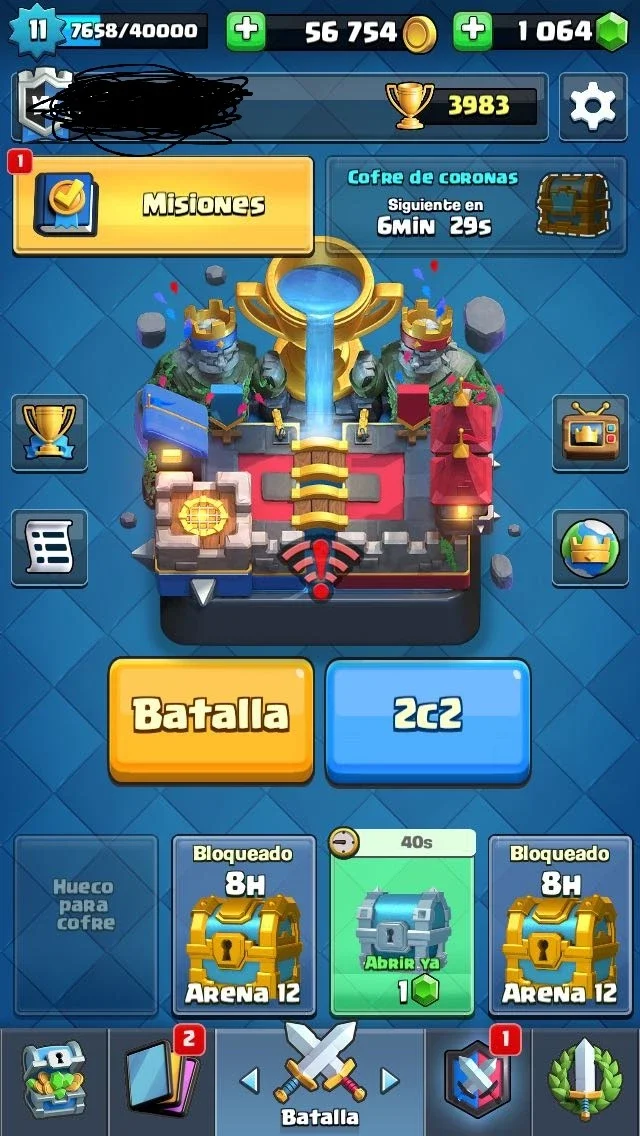Switch to the shop chest tab
Screen dimensions: 640x1136
tap(54, 1082)
